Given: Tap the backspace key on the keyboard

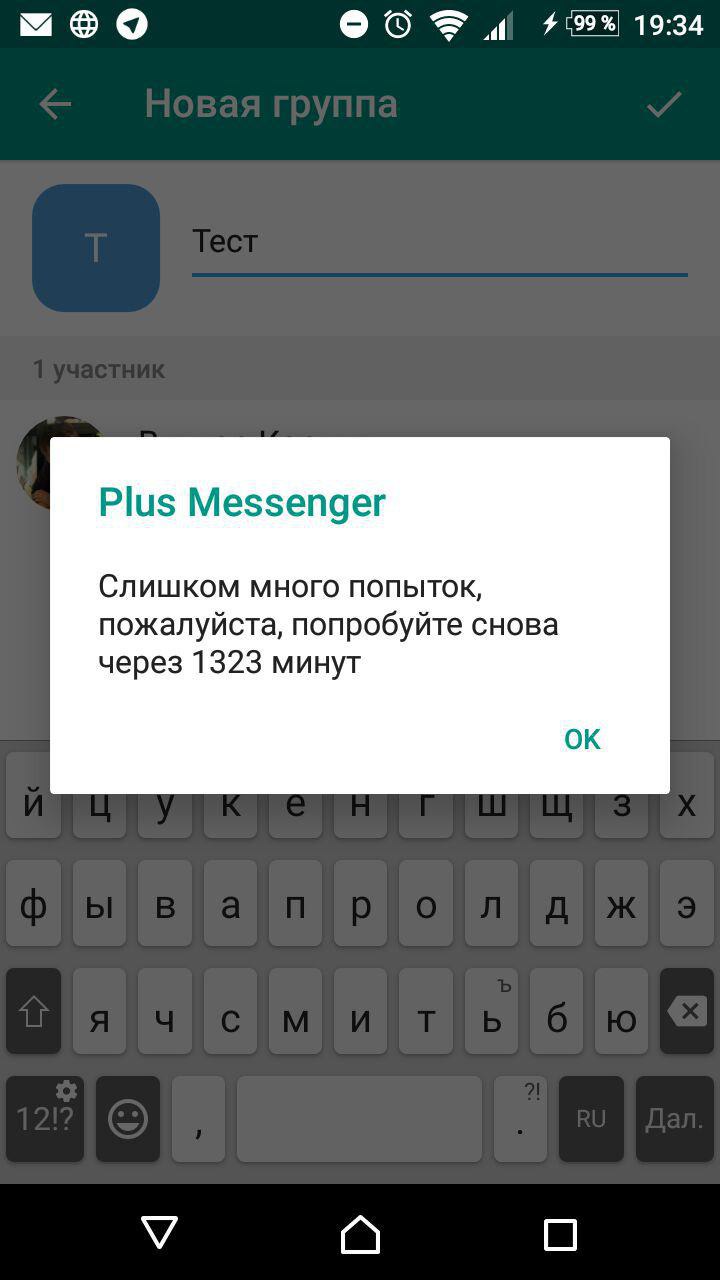Looking at the screenshot, I should [x=688, y=1011].
